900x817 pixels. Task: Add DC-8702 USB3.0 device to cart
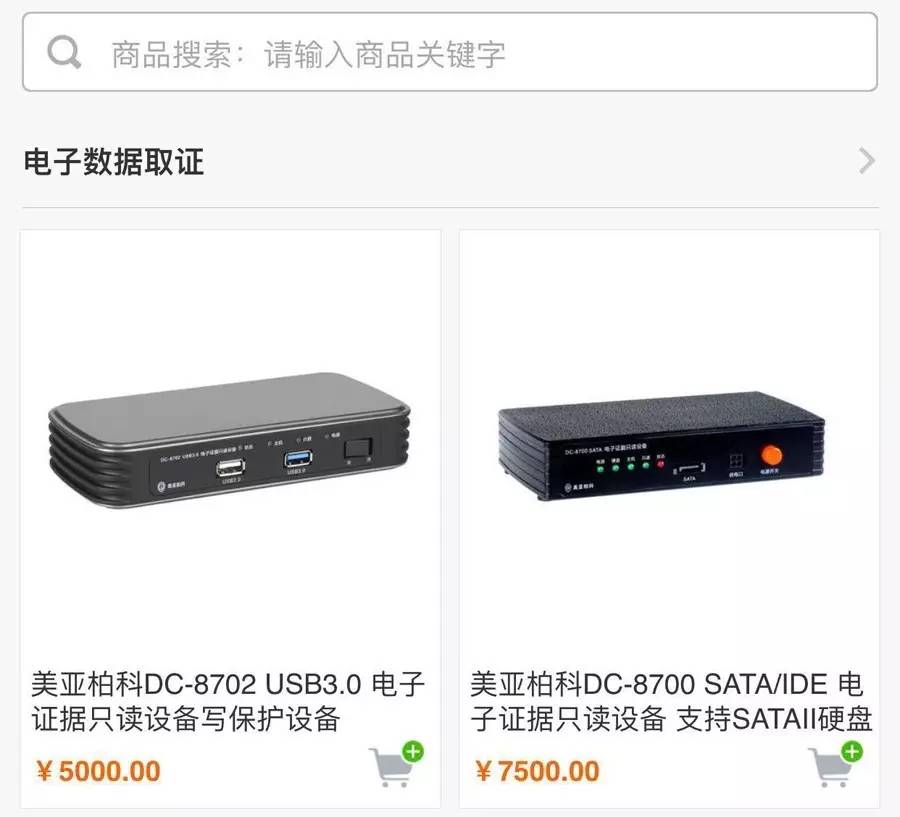coord(394,765)
